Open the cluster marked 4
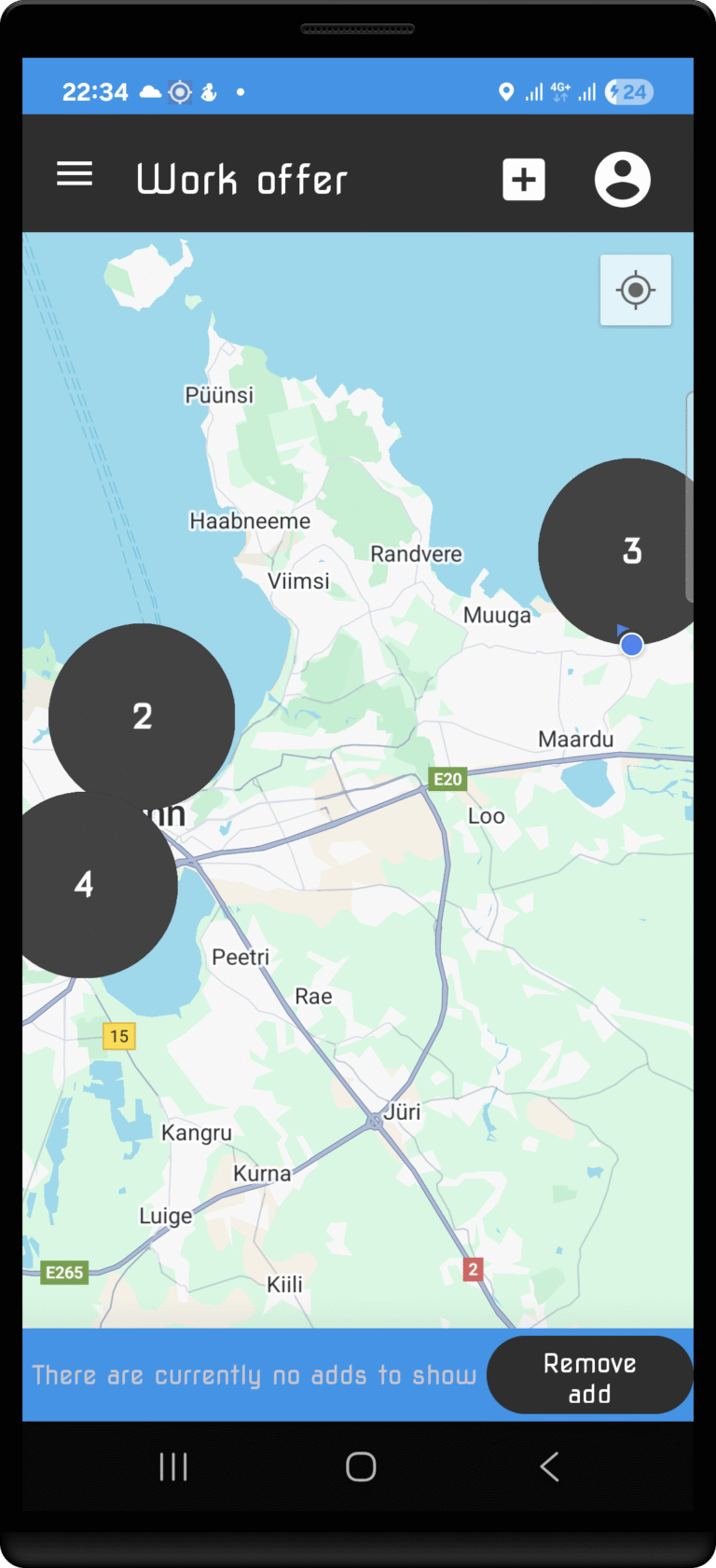The width and height of the screenshot is (716, 1568). pyautogui.click(x=86, y=883)
